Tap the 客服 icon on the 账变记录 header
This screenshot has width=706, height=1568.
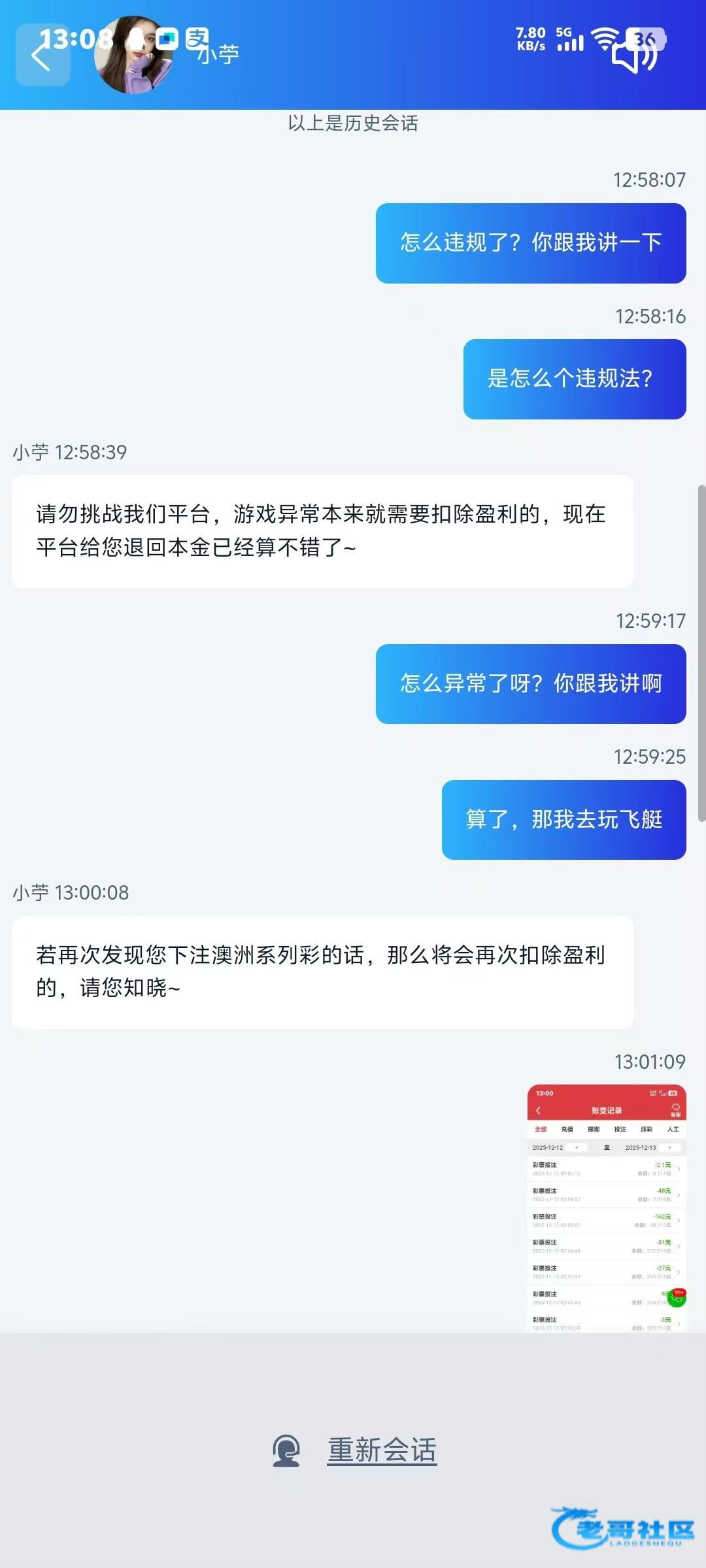(x=675, y=1109)
